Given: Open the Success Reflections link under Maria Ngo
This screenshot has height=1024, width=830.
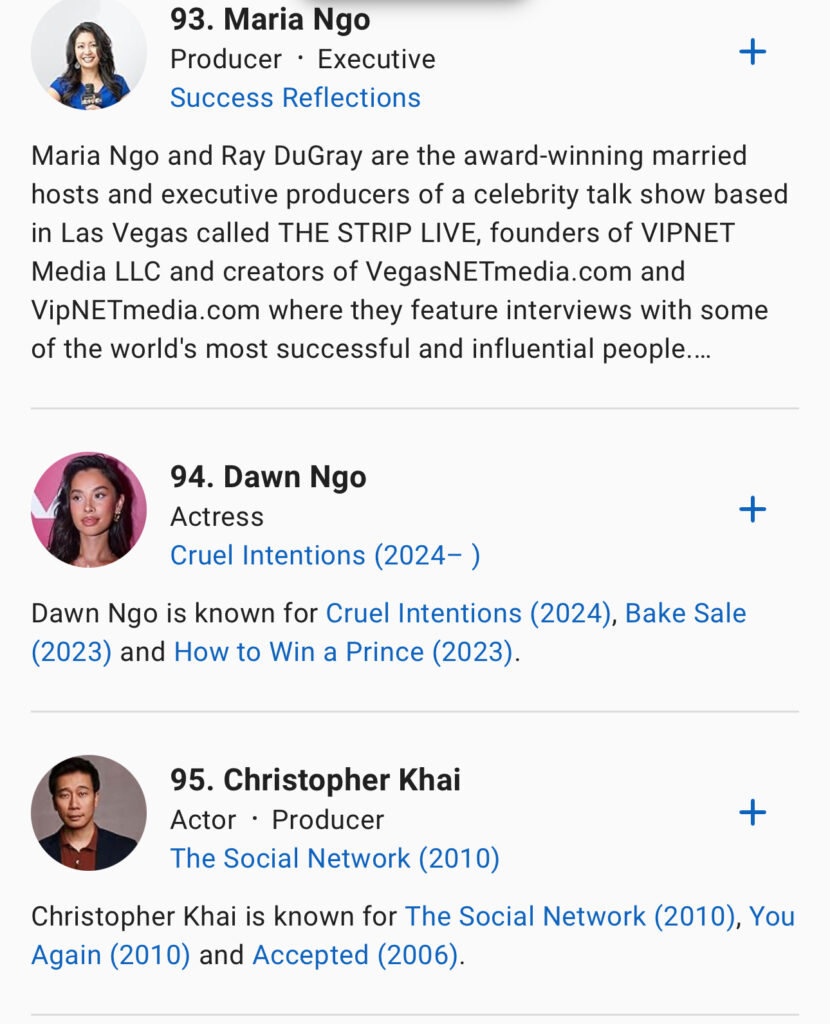Looking at the screenshot, I should point(295,98).
